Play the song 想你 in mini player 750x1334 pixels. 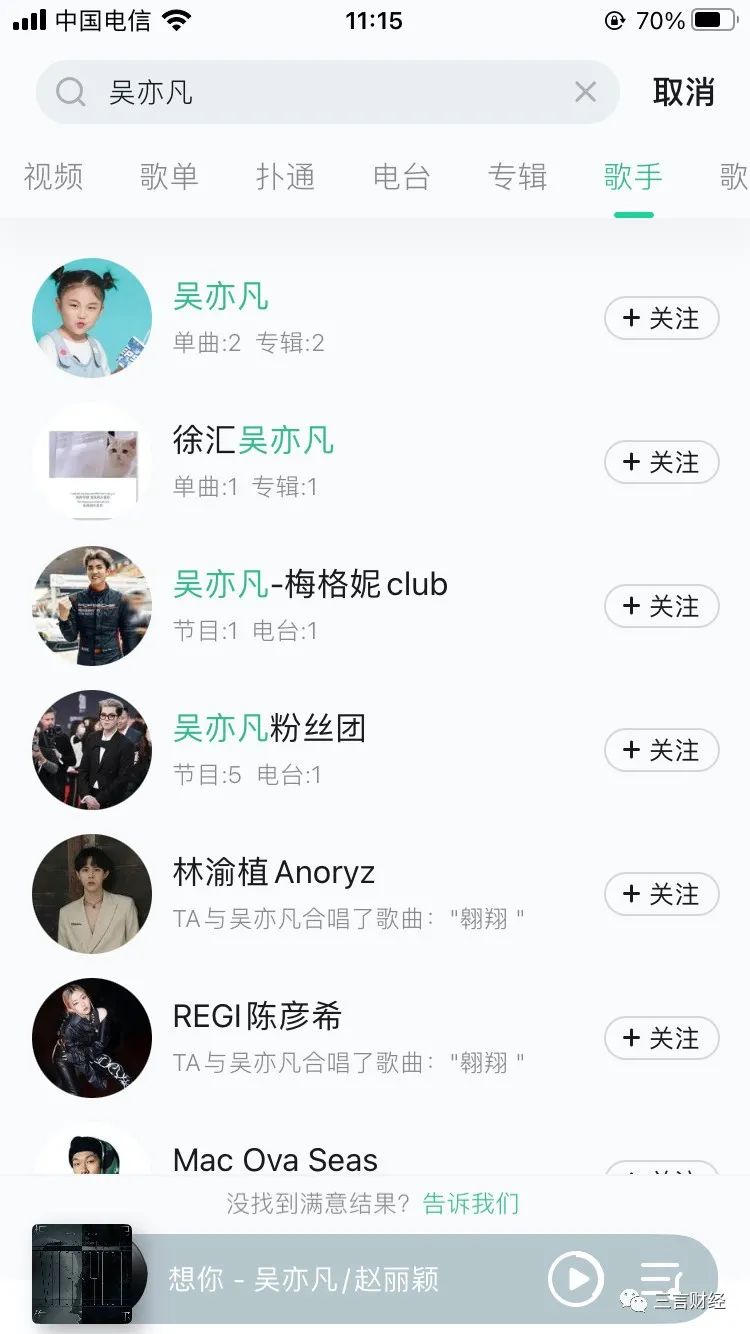575,1279
